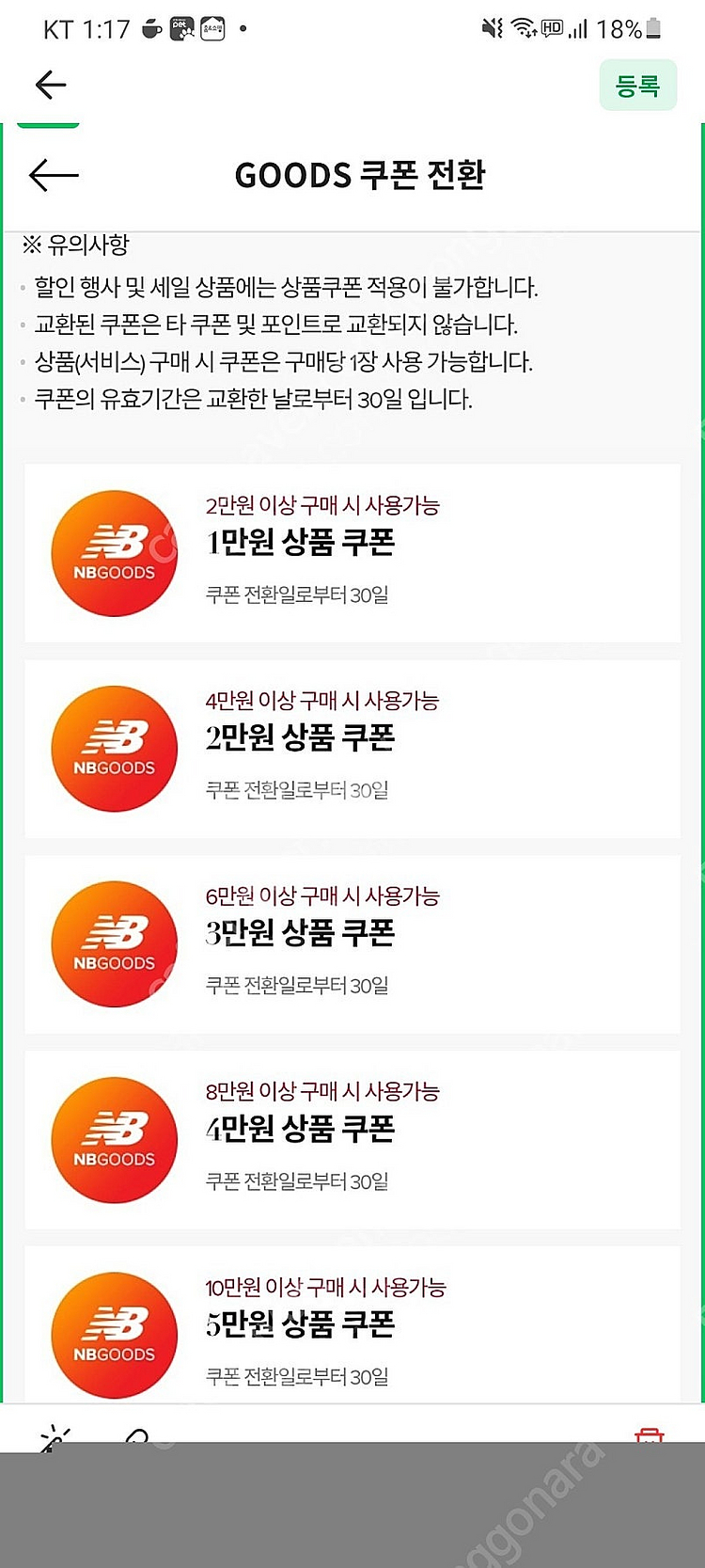Select the 1만원 상품 쿠폰 card
The height and width of the screenshot is (1568, 705).
click(x=352, y=553)
